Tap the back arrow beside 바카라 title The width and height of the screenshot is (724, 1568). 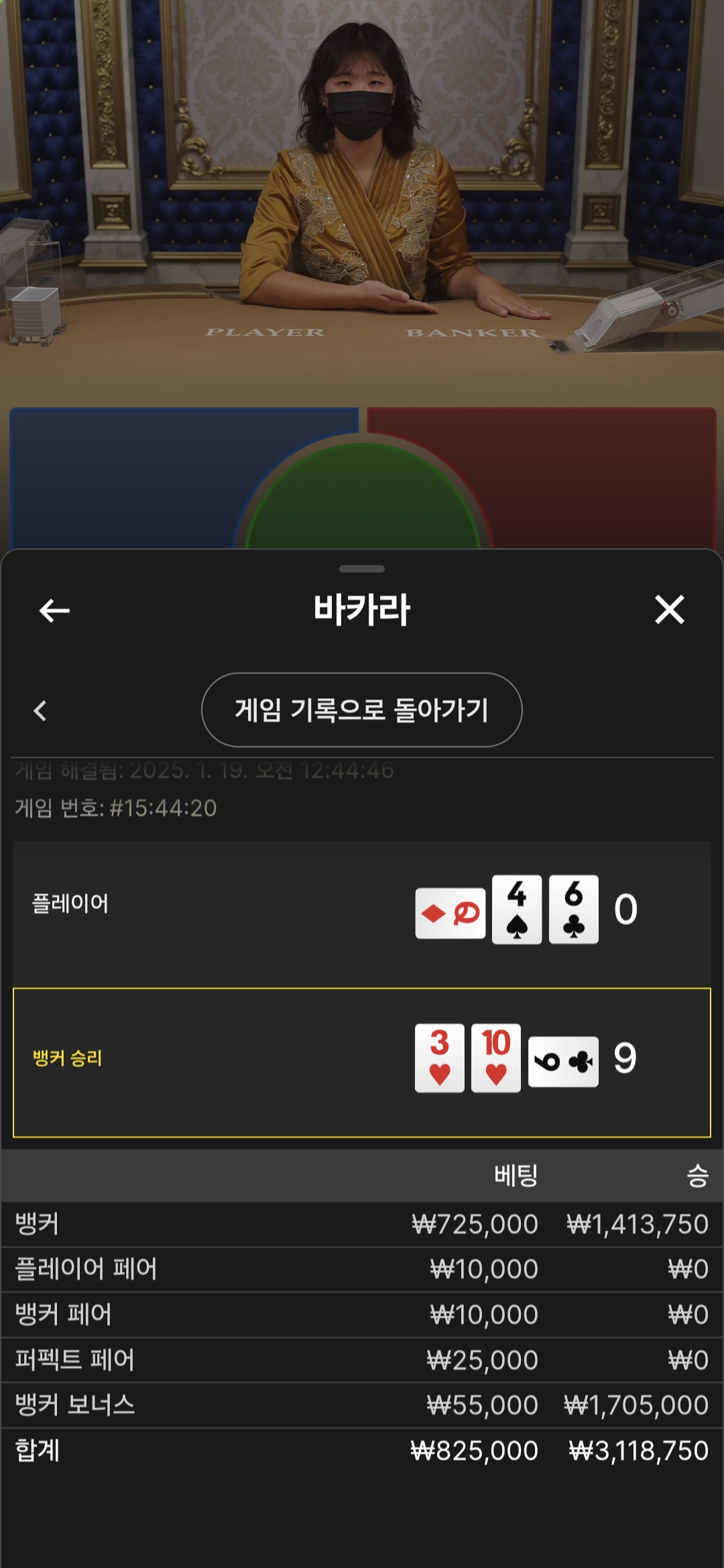pos(54,610)
